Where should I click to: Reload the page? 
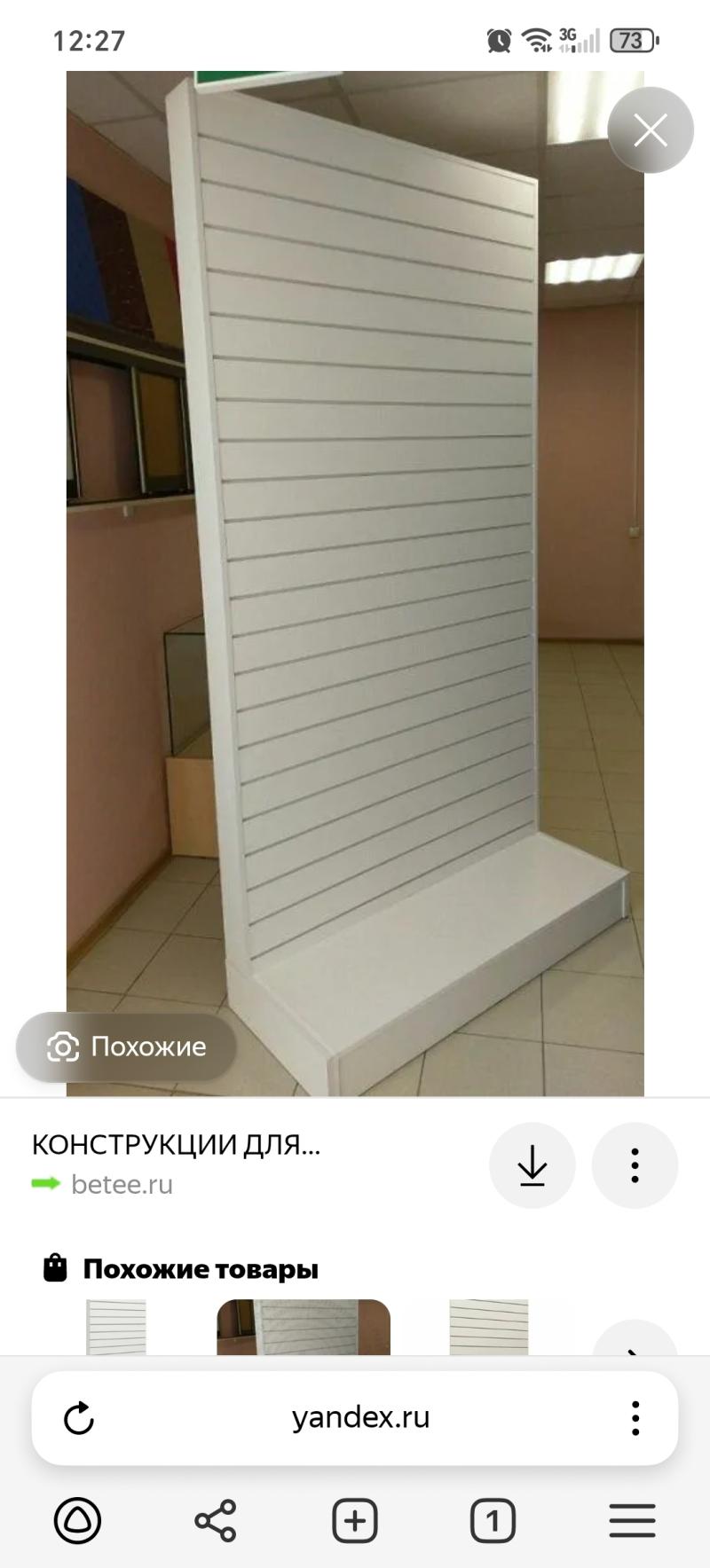[x=79, y=1417]
